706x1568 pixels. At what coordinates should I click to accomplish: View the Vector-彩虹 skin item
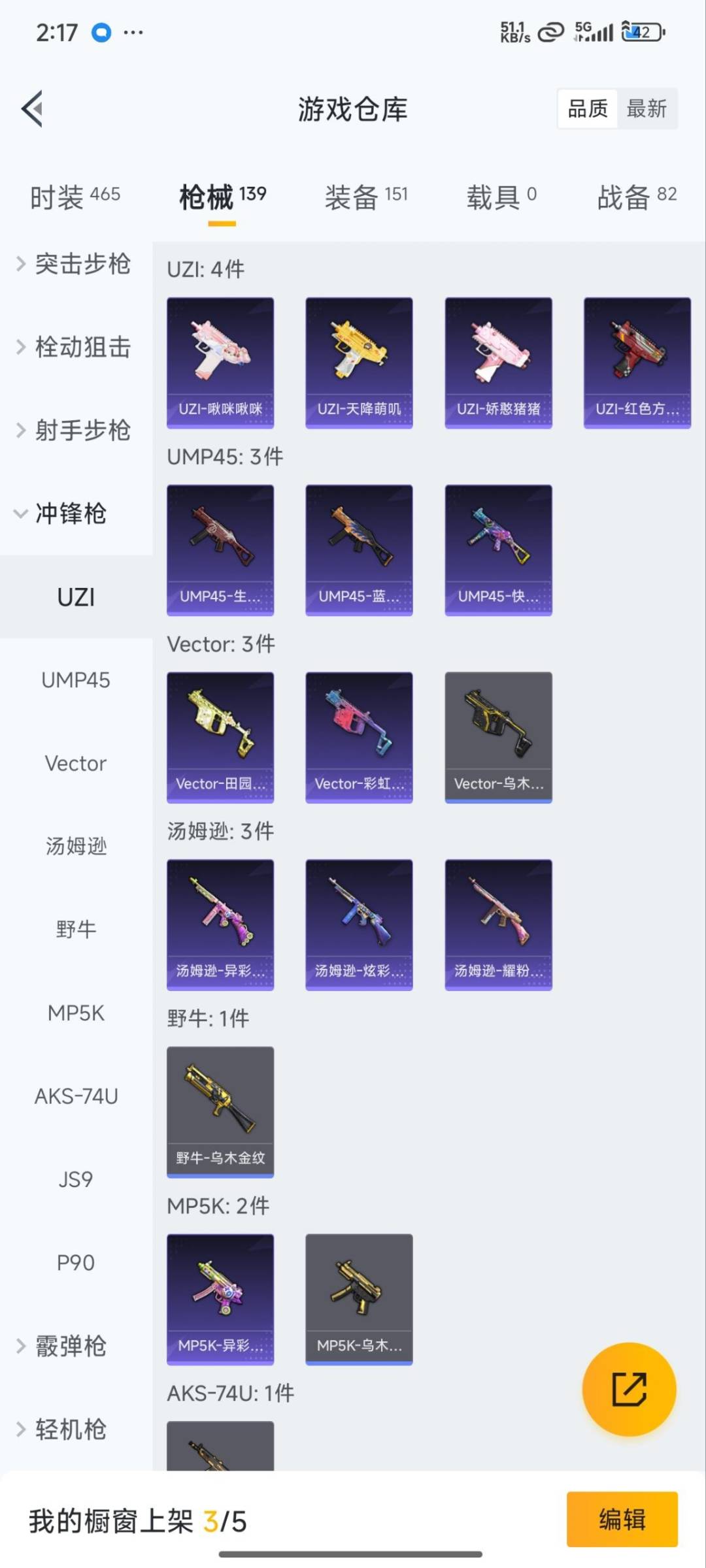359,738
